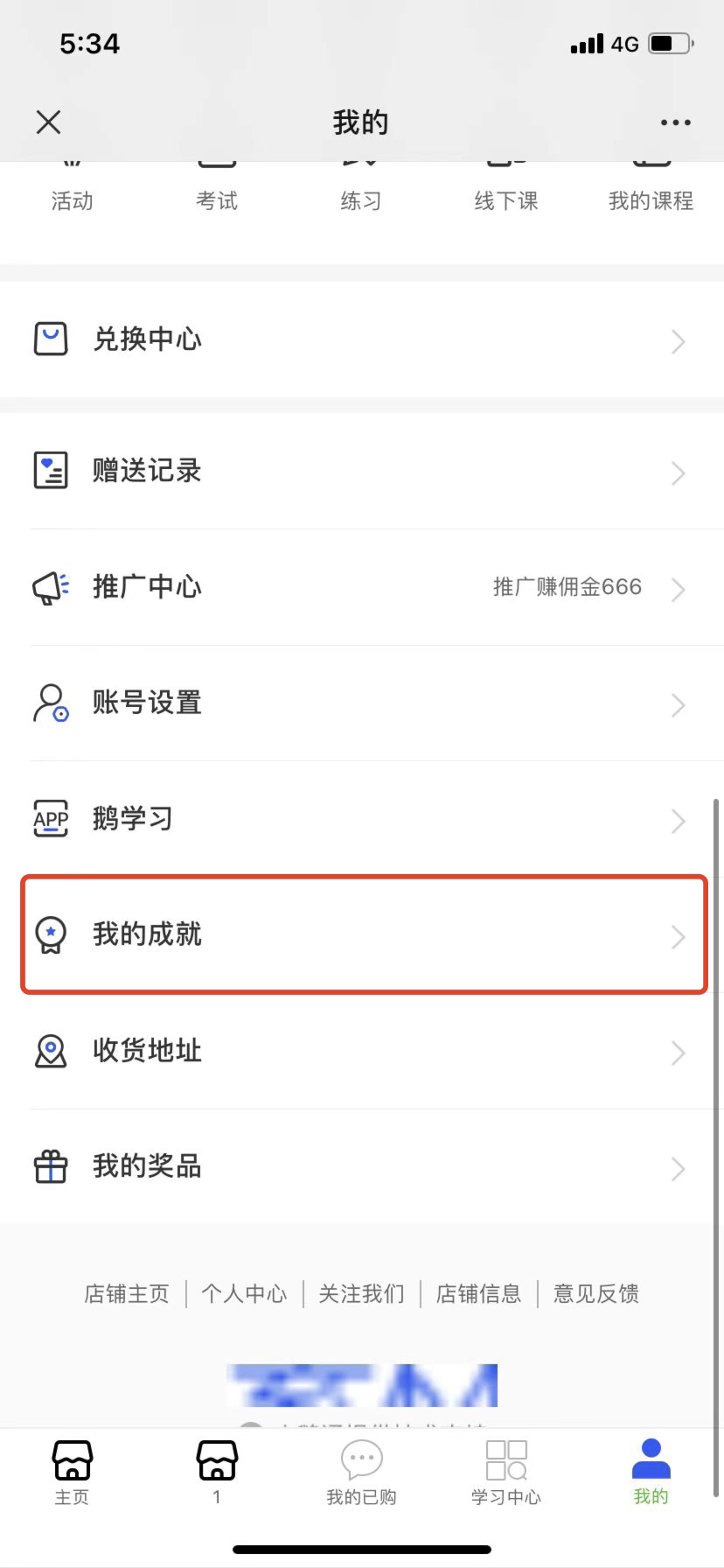Go to 账号设置

[362, 703]
